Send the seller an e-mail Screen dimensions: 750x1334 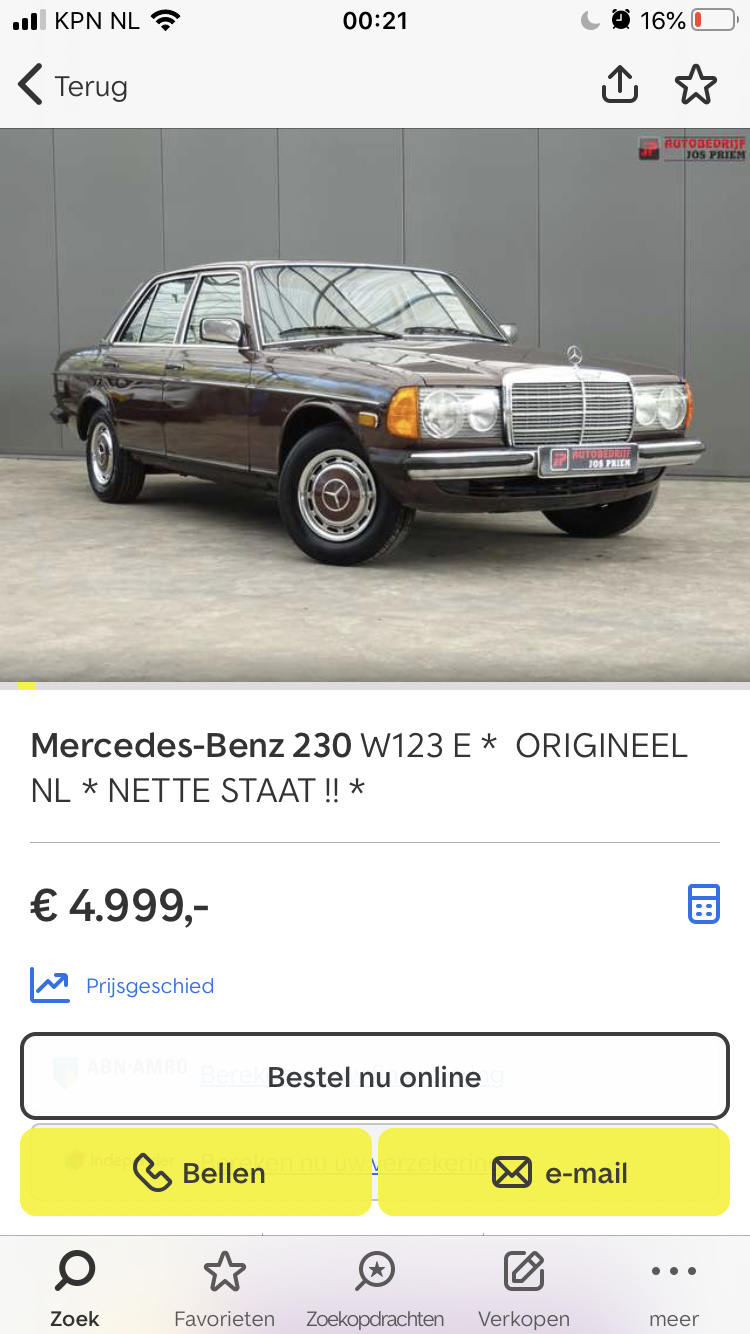point(554,1172)
